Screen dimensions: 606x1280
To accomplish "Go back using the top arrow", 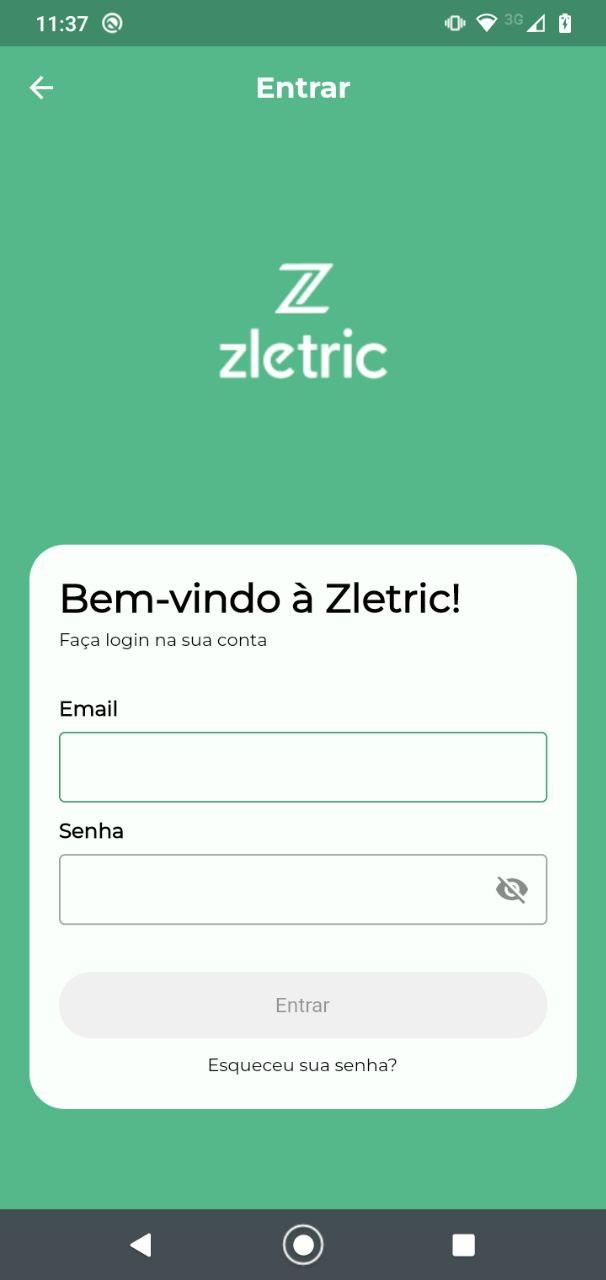I will [41, 88].
